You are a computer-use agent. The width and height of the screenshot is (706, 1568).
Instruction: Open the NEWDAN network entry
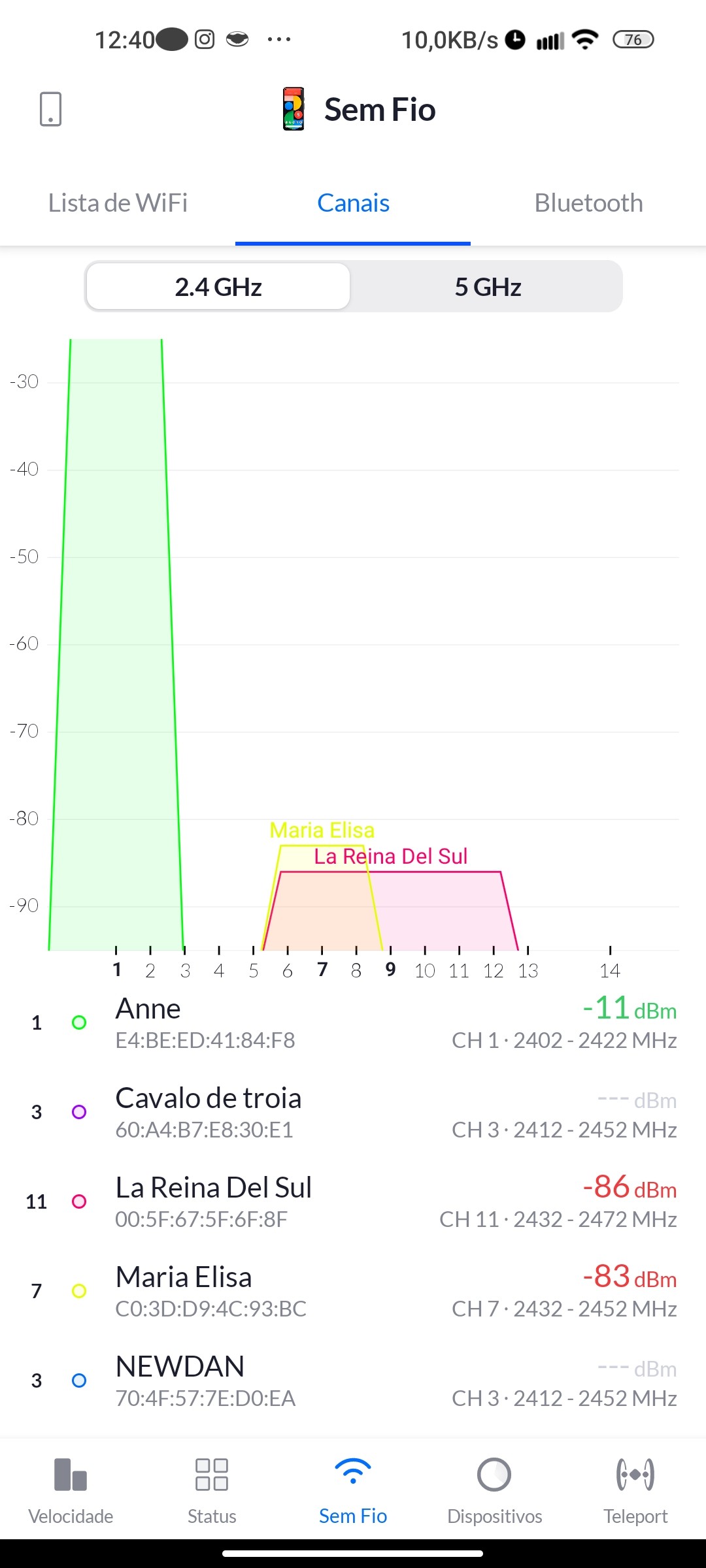click(x=353, y=1381)
